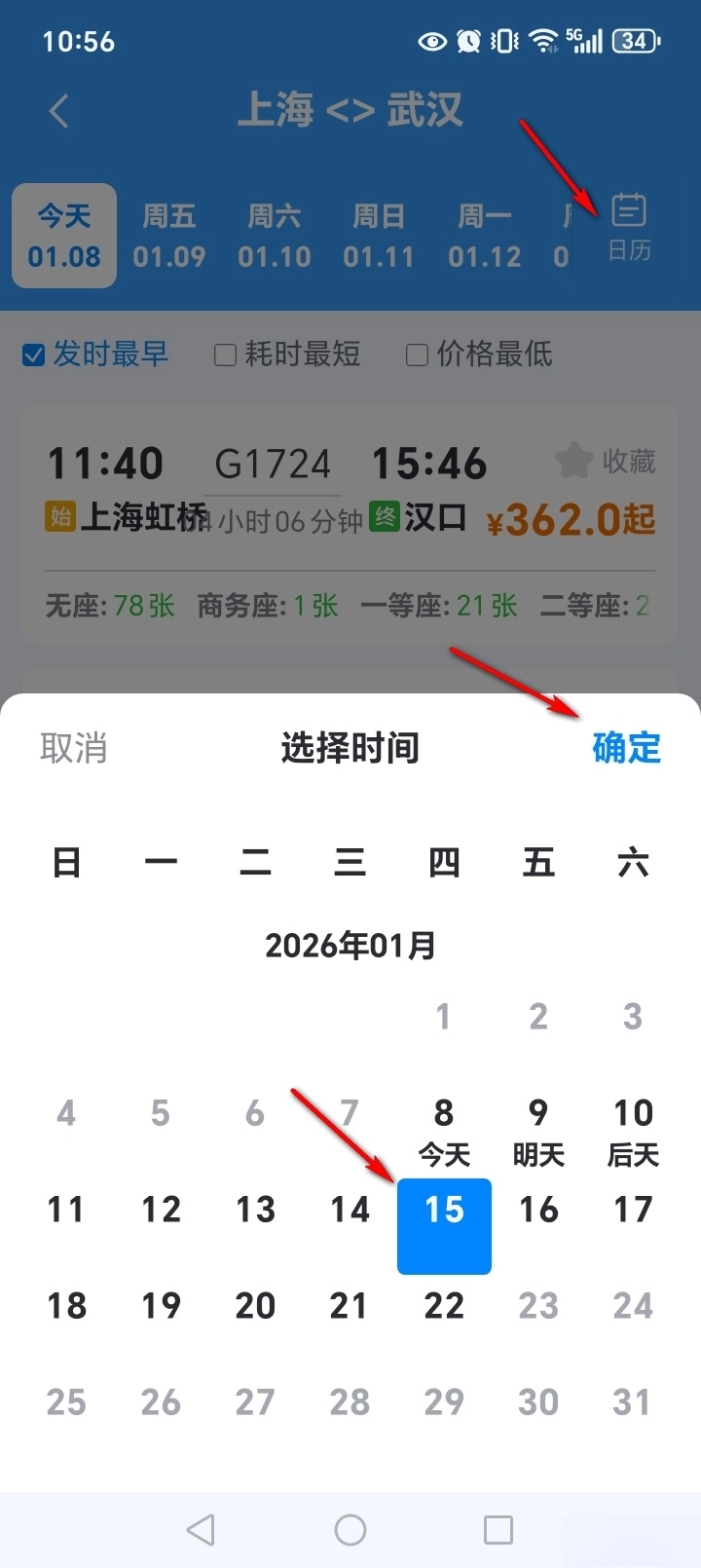Image resolution: width=701 pixels, height=1568 pixels.
Task: Select date 21 in the calendar
Action: click(x=350, y=1306)
